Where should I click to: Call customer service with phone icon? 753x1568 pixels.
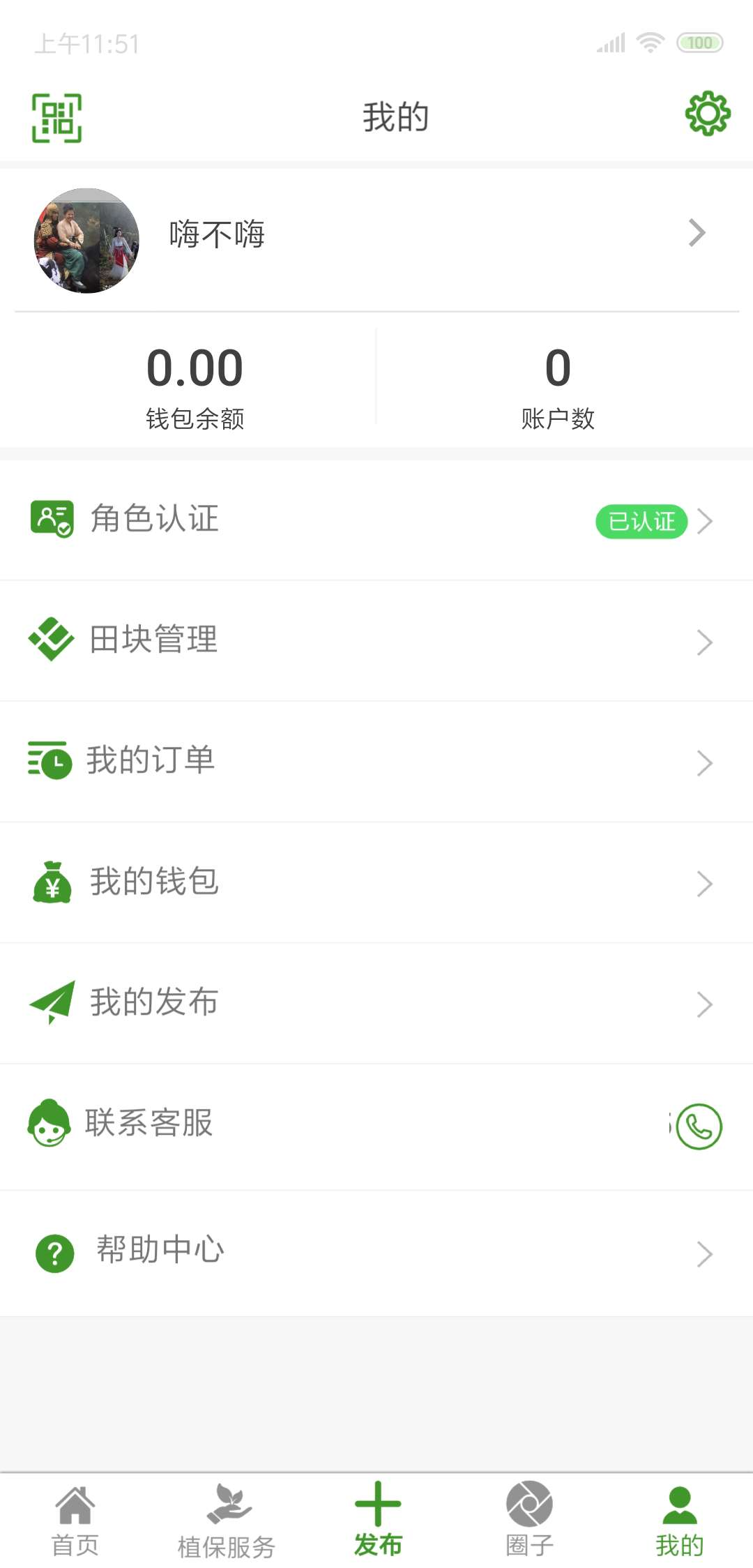699,1126
